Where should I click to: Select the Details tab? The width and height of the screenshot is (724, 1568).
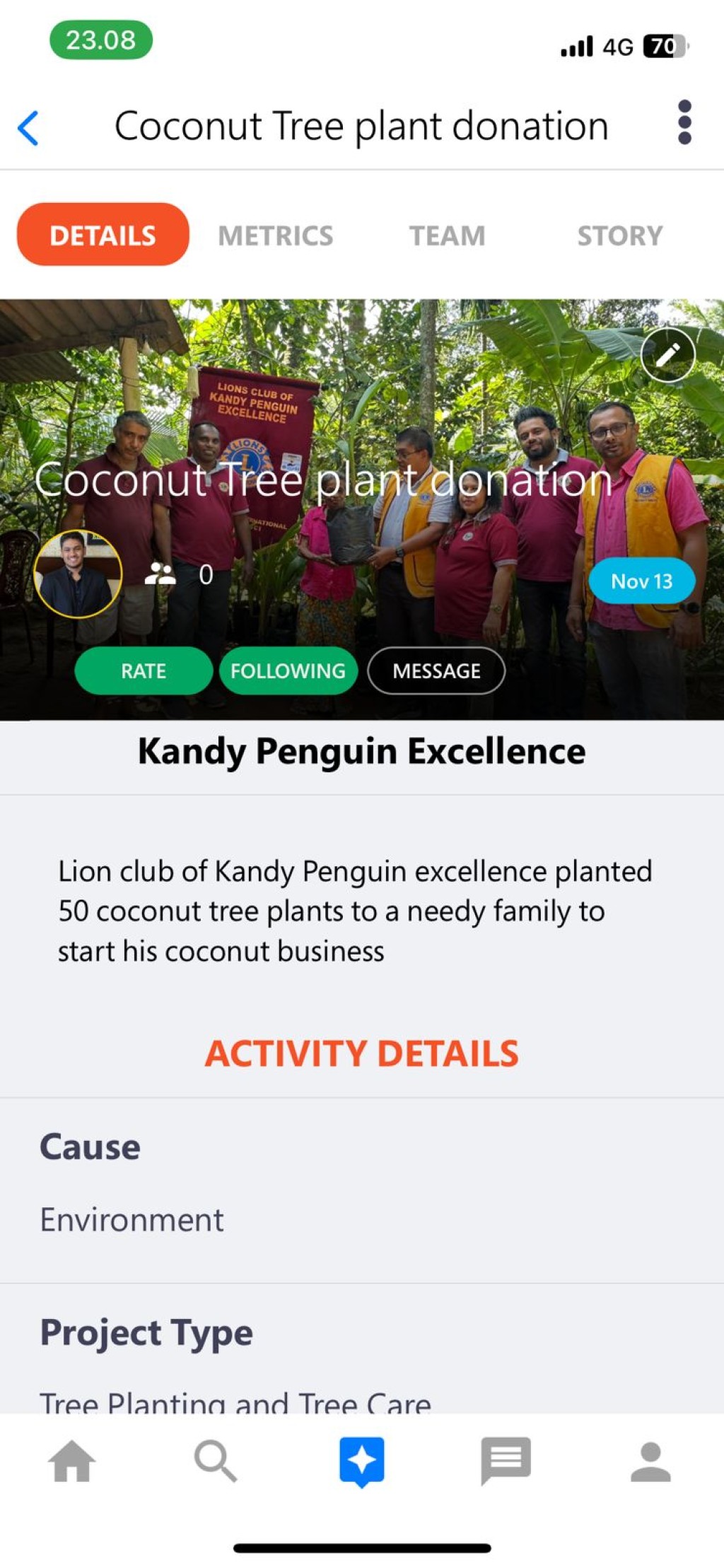pyautogui.click(x=103, y=235)
